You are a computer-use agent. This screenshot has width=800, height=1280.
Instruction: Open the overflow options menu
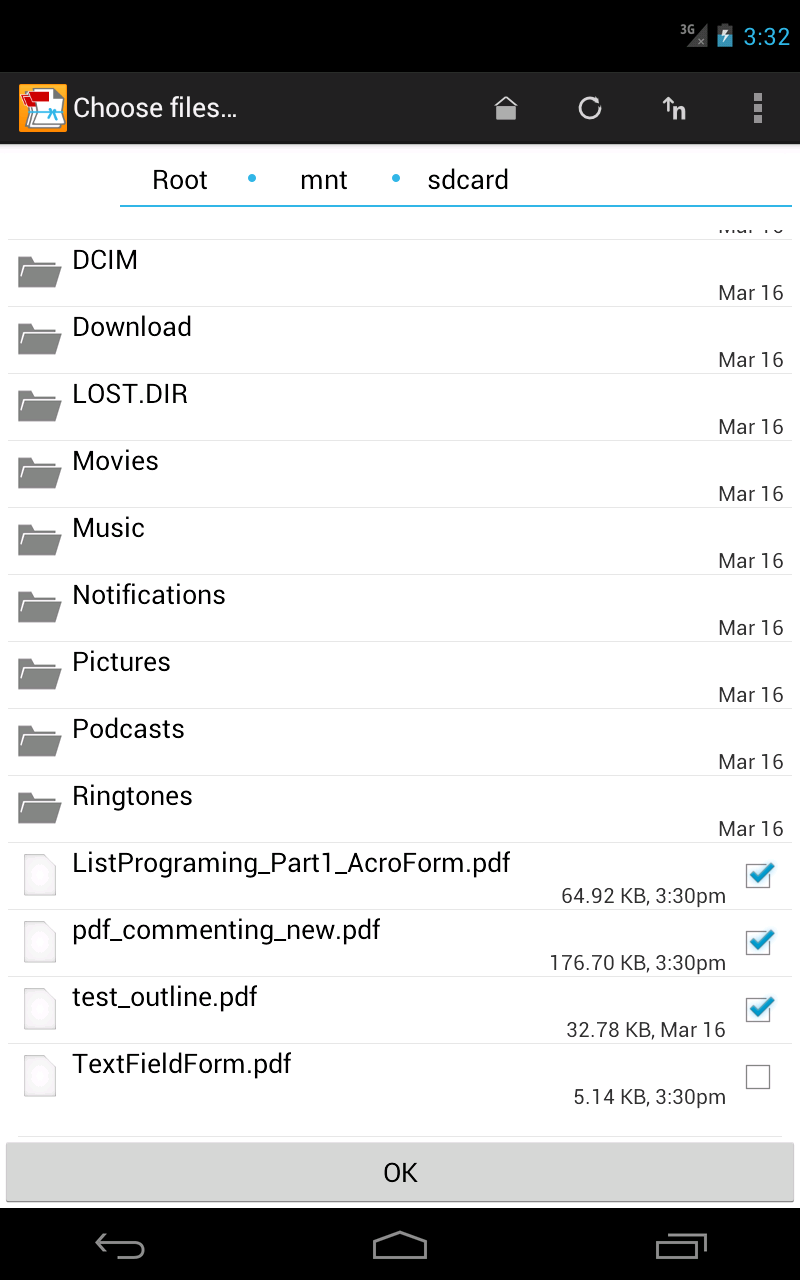[x=757, y=107]
